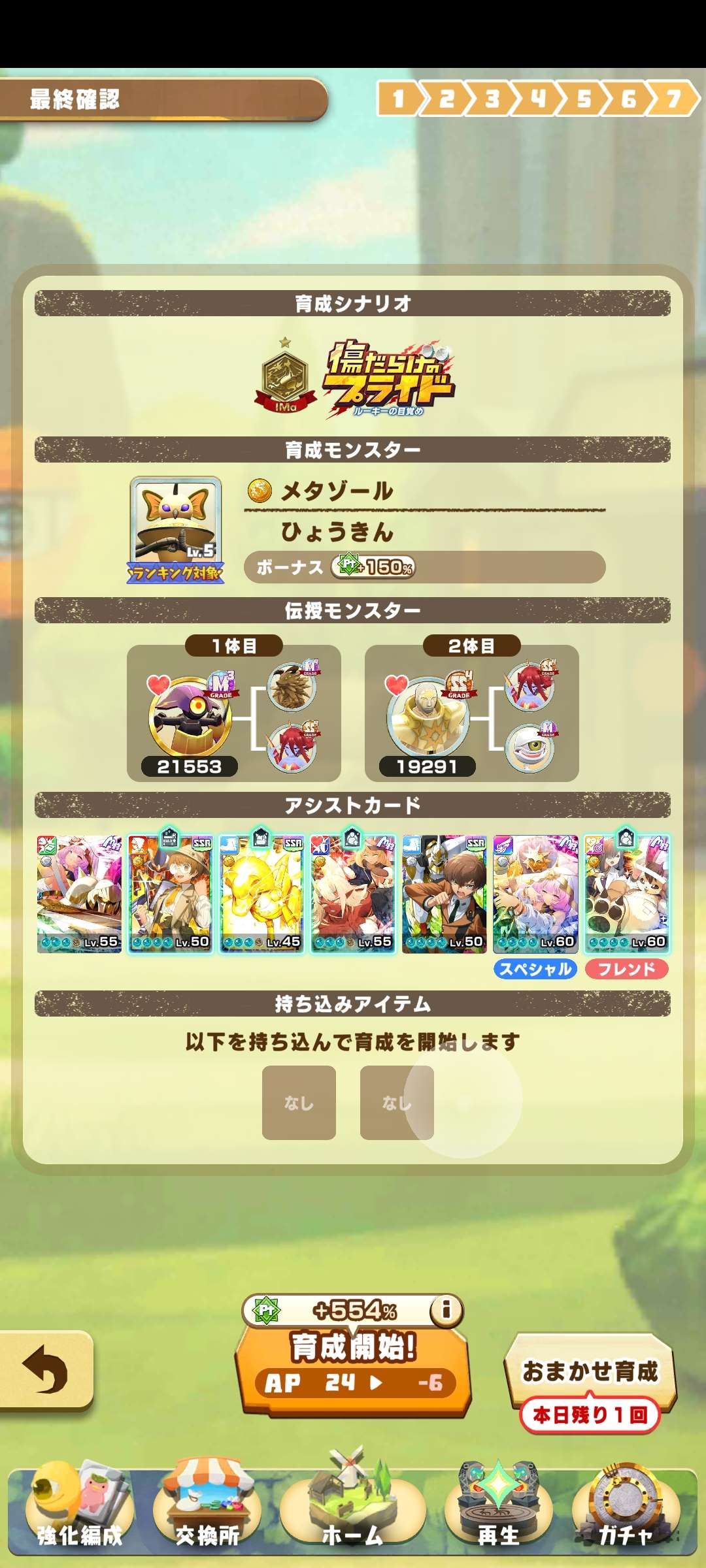Screen dimensions: 706x1568
Task: Jump to step 4 in progress bar
Action: tap(537, 99)
